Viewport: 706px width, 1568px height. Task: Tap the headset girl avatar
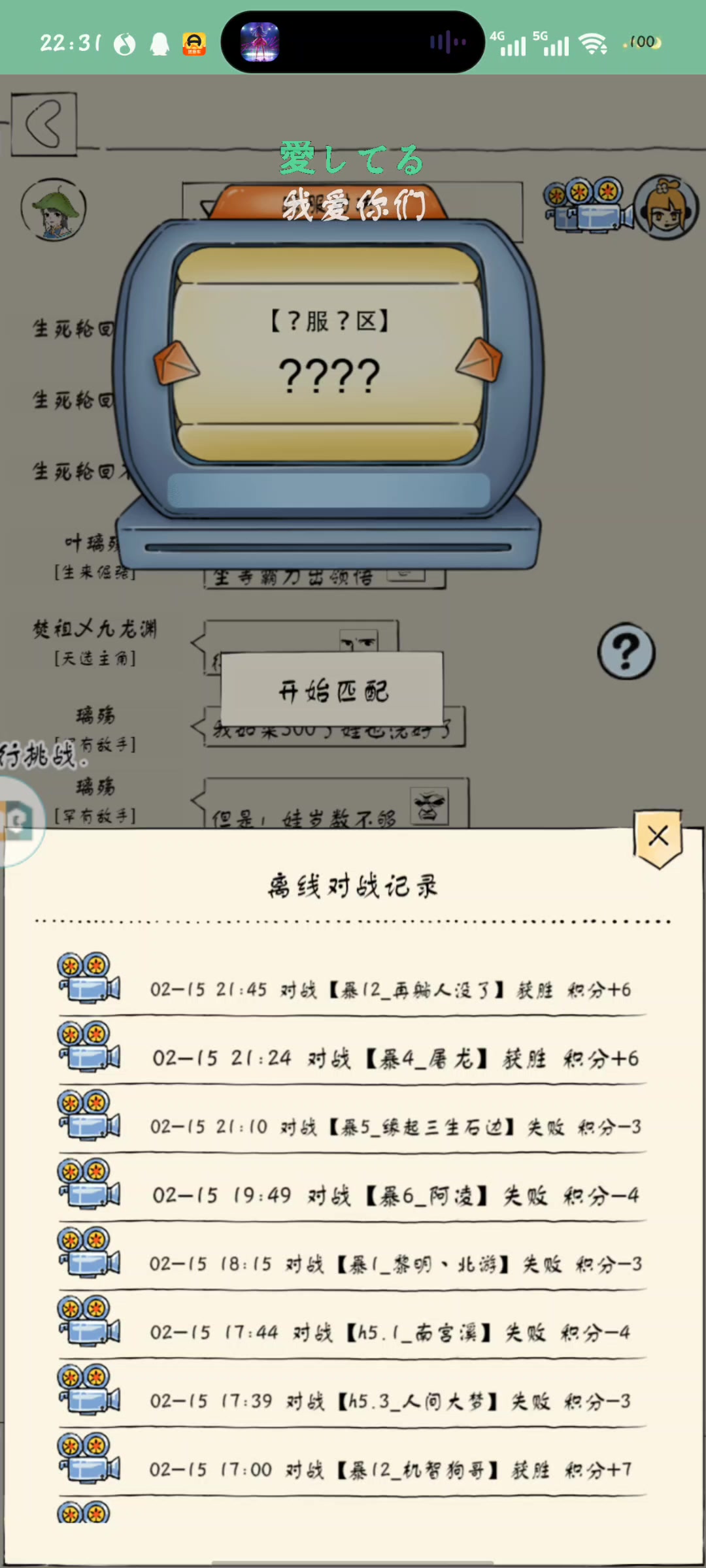667,208
